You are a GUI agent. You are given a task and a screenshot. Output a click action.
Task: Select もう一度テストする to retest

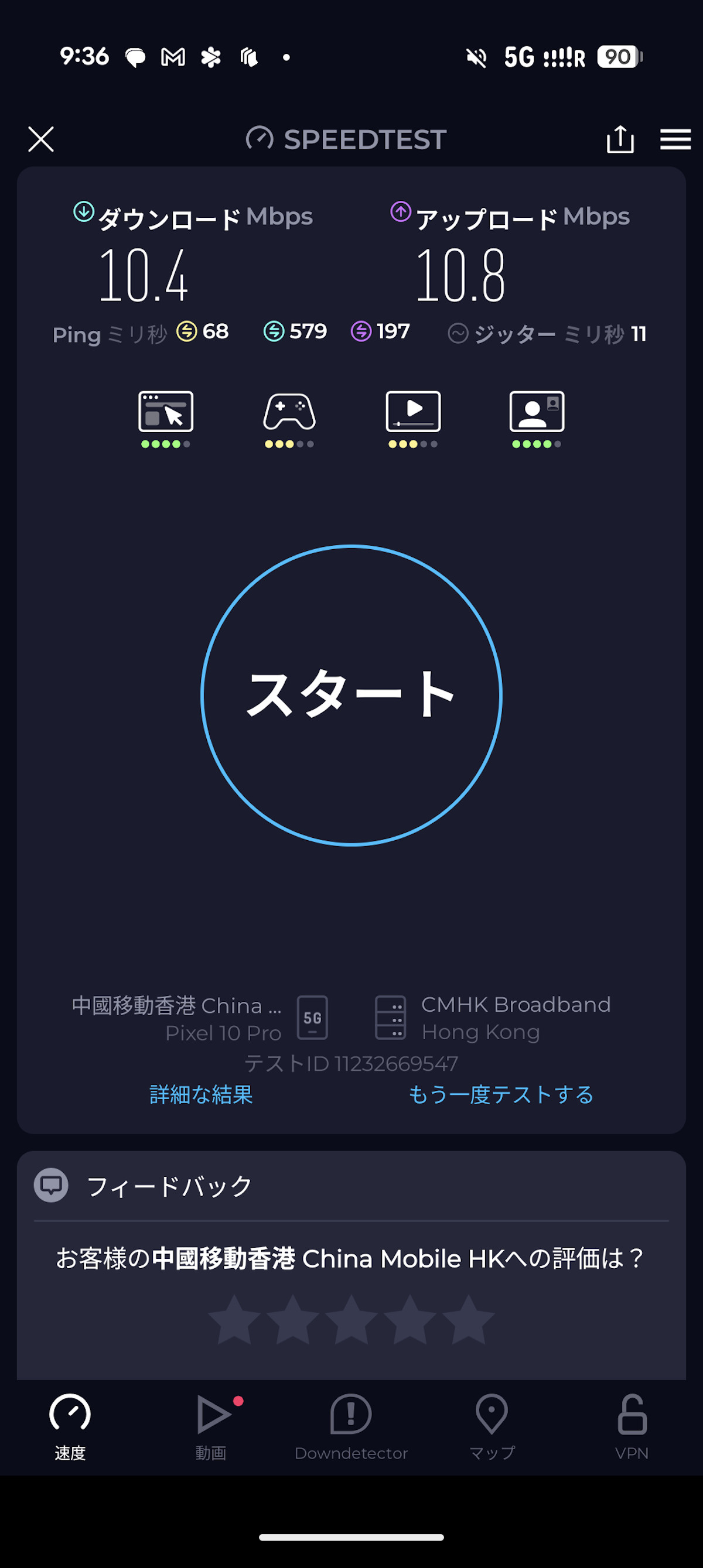point(501,1094)
